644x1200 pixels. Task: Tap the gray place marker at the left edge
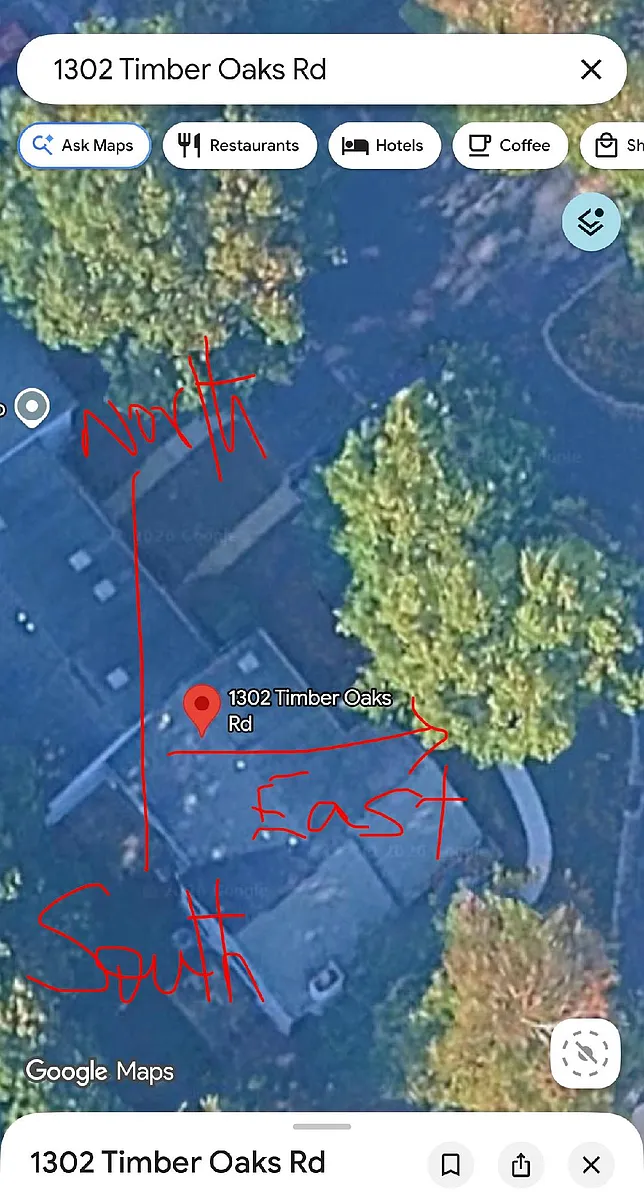(x=34, y=408)
